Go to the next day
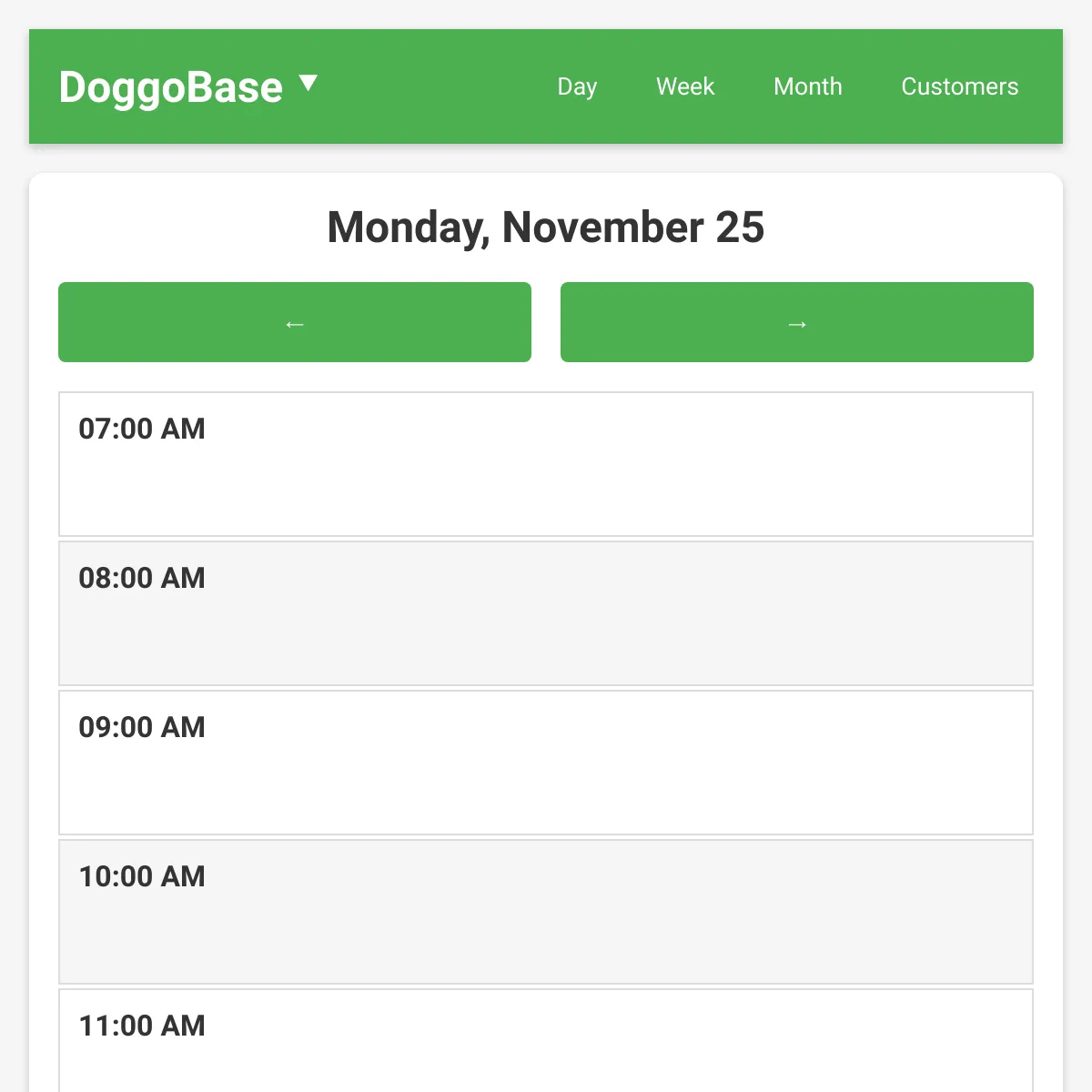 click(x=797, y=322)
